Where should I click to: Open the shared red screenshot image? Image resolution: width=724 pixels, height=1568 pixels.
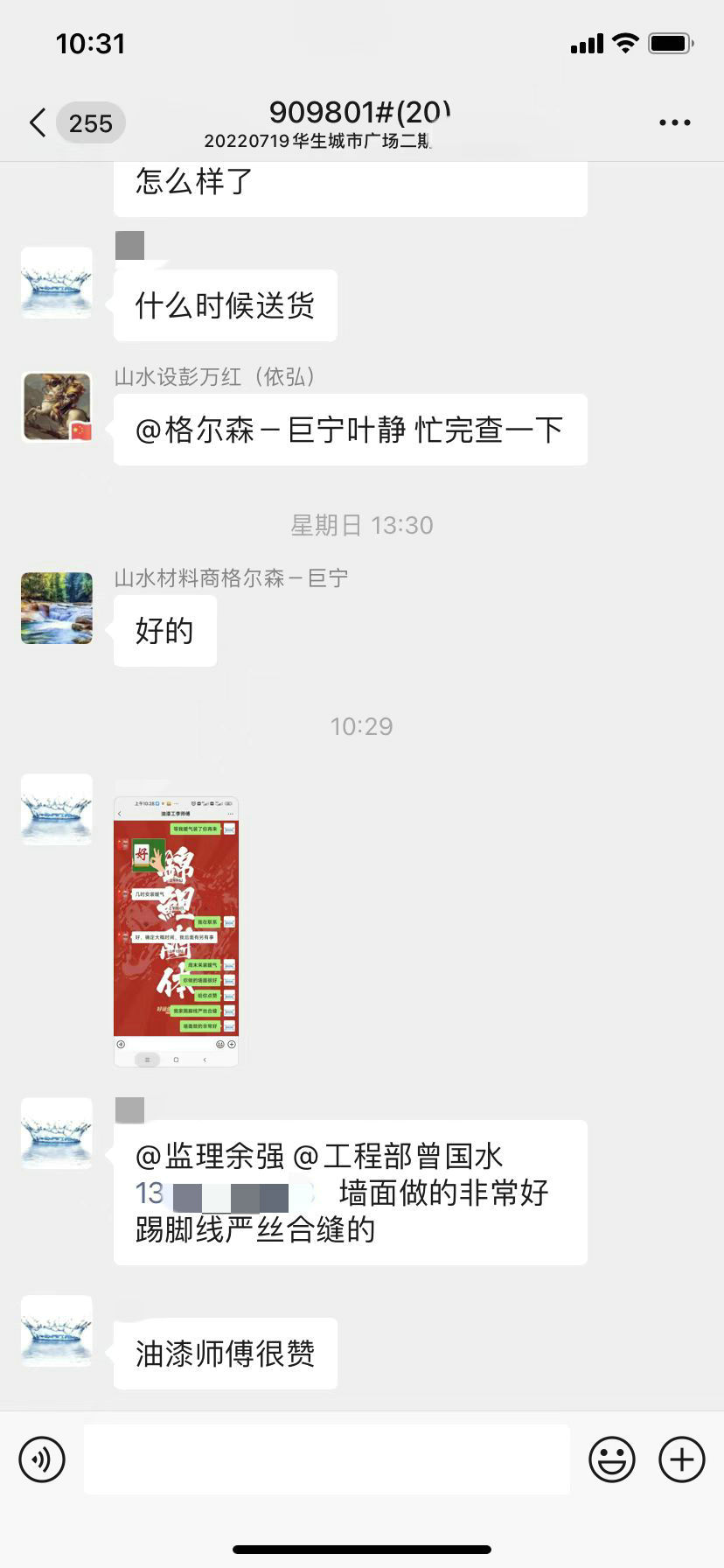tap(175, 930)
